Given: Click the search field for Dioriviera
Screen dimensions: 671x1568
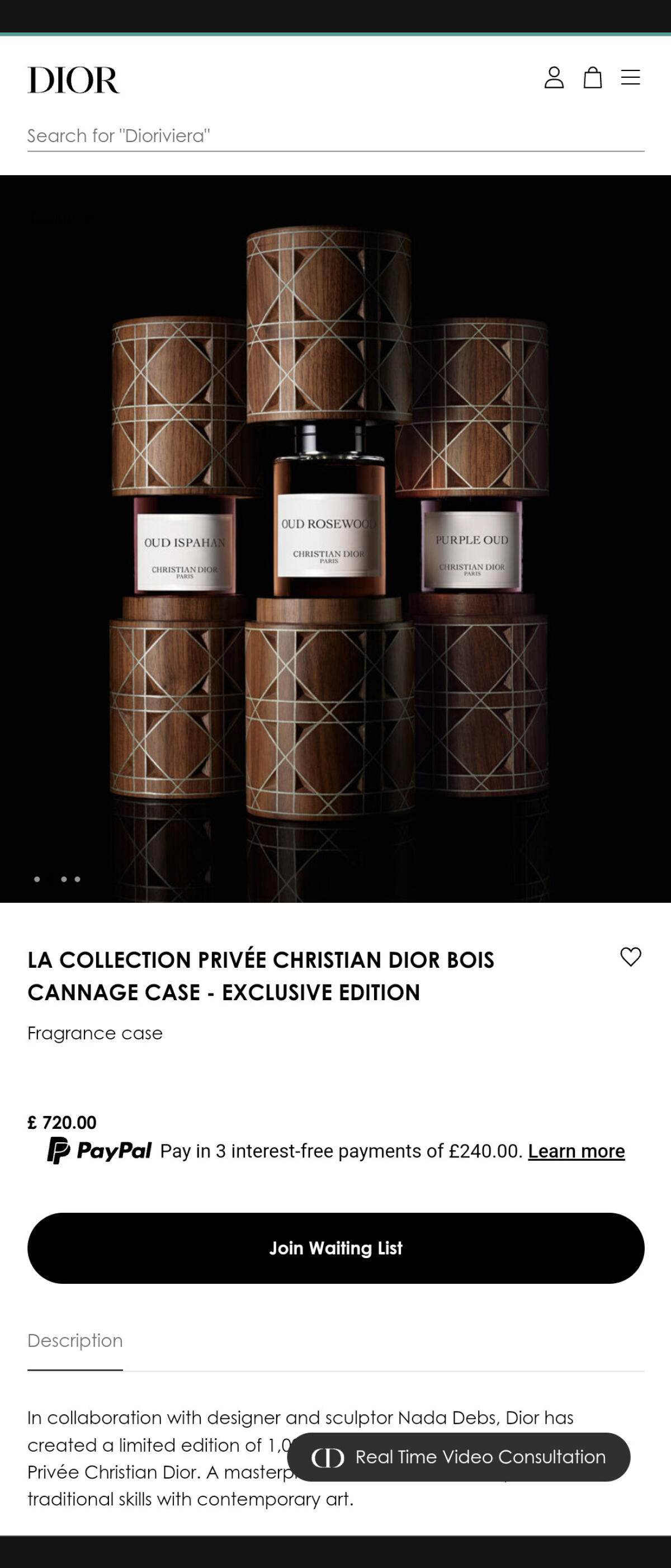Looking at the screenshot, I should [x=335, y=136].
